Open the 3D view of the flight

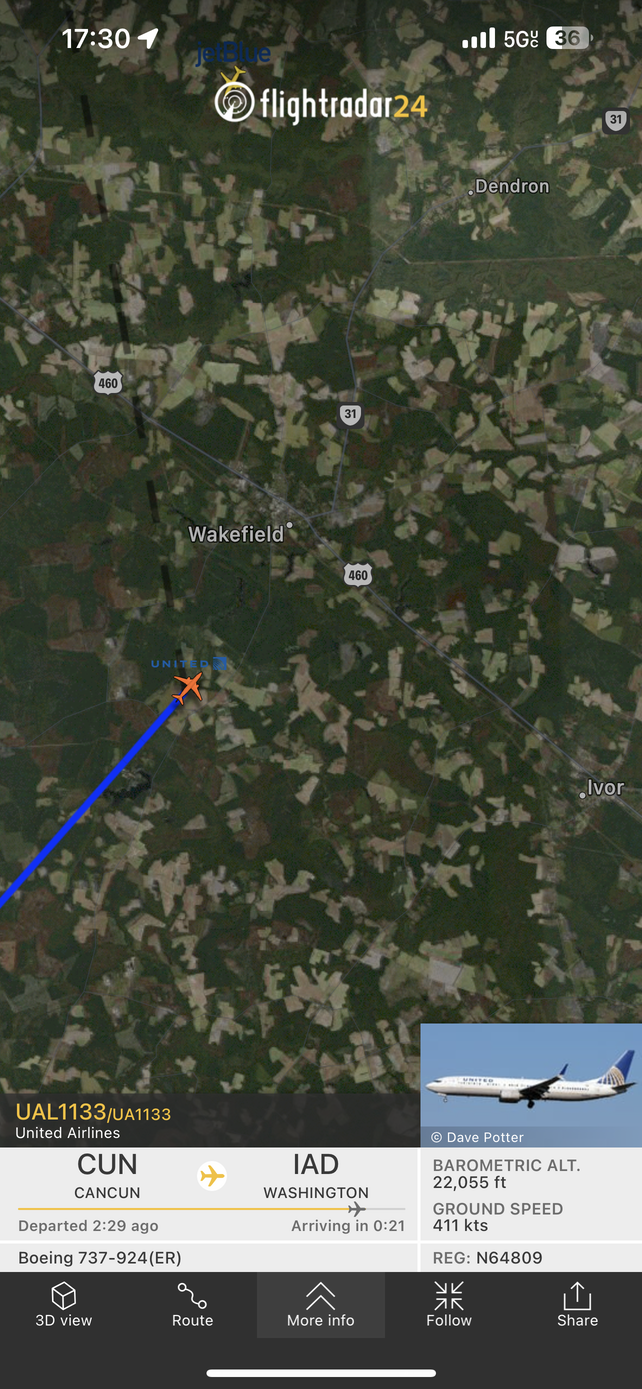[64, 1305]
